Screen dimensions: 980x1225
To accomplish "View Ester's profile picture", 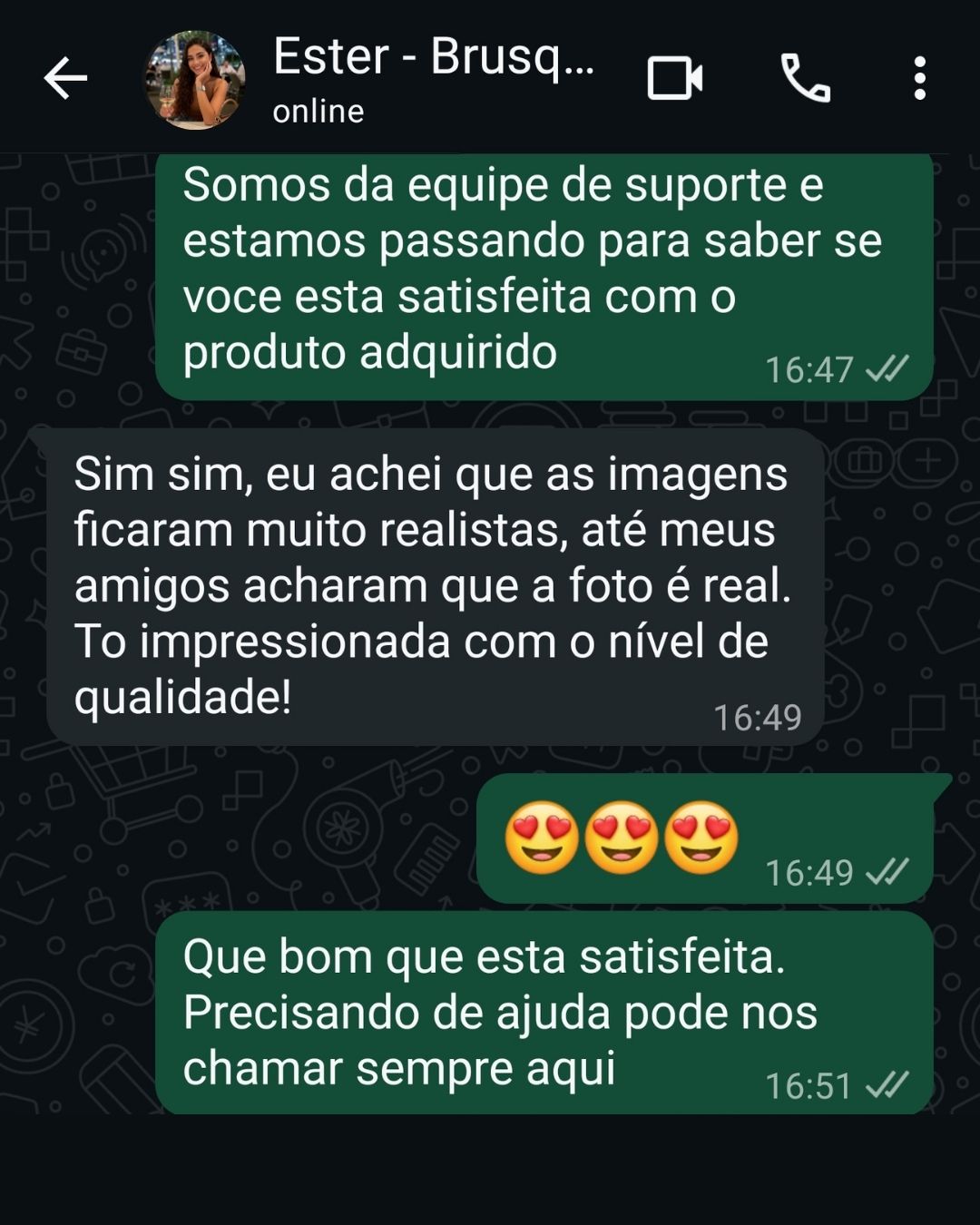I will click(195, 80).
